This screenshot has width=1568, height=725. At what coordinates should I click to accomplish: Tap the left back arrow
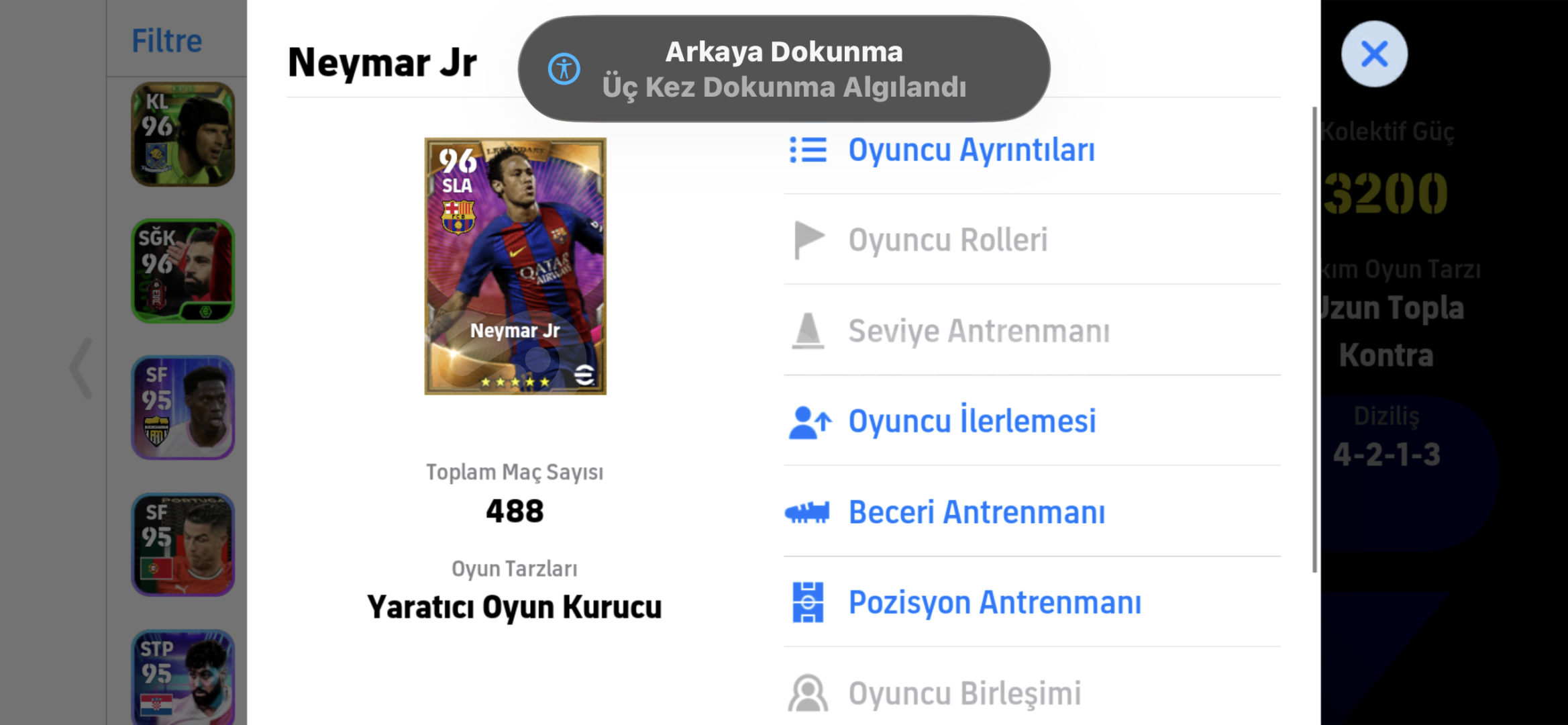[81, 368]
